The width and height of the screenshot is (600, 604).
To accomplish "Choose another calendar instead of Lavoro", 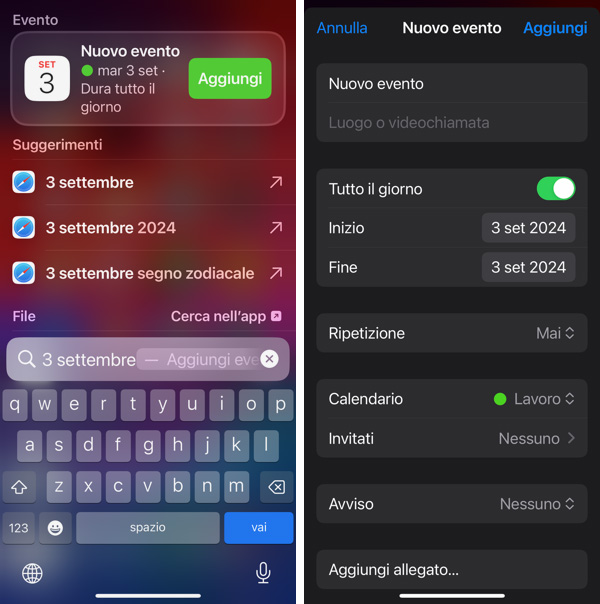I will (x=535, y=399).
